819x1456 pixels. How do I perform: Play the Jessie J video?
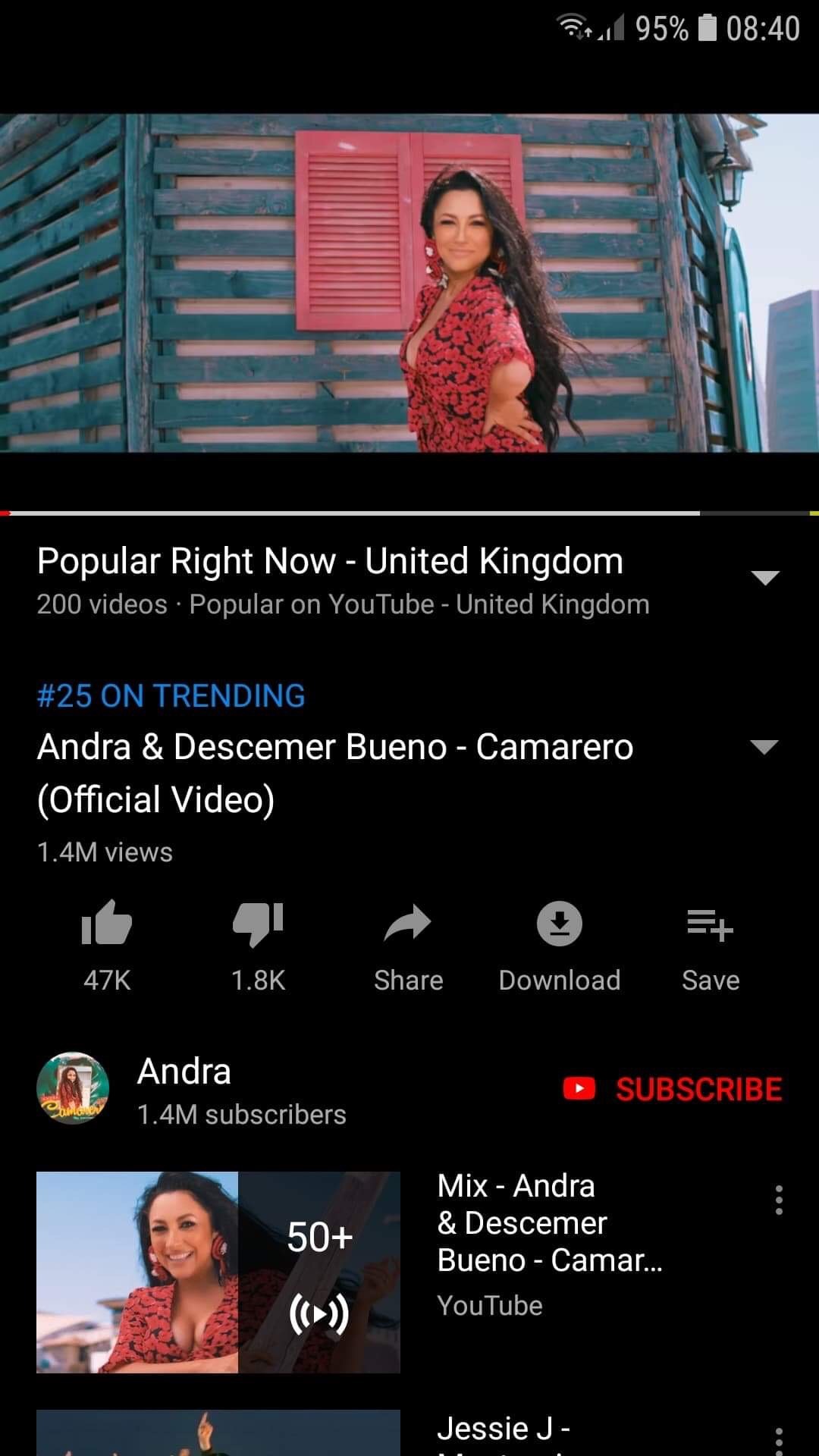point(218,1433)
